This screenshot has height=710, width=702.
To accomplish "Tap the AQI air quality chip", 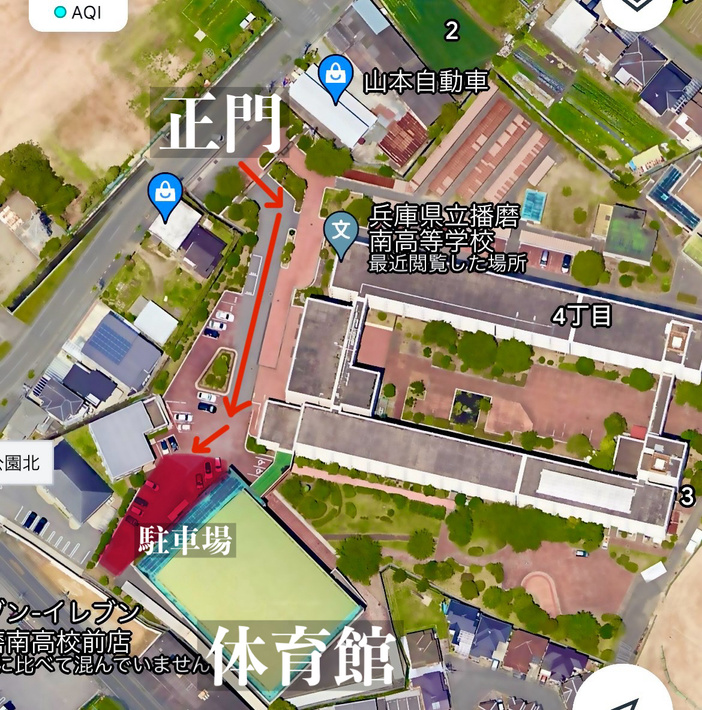I will coord(78,14).
